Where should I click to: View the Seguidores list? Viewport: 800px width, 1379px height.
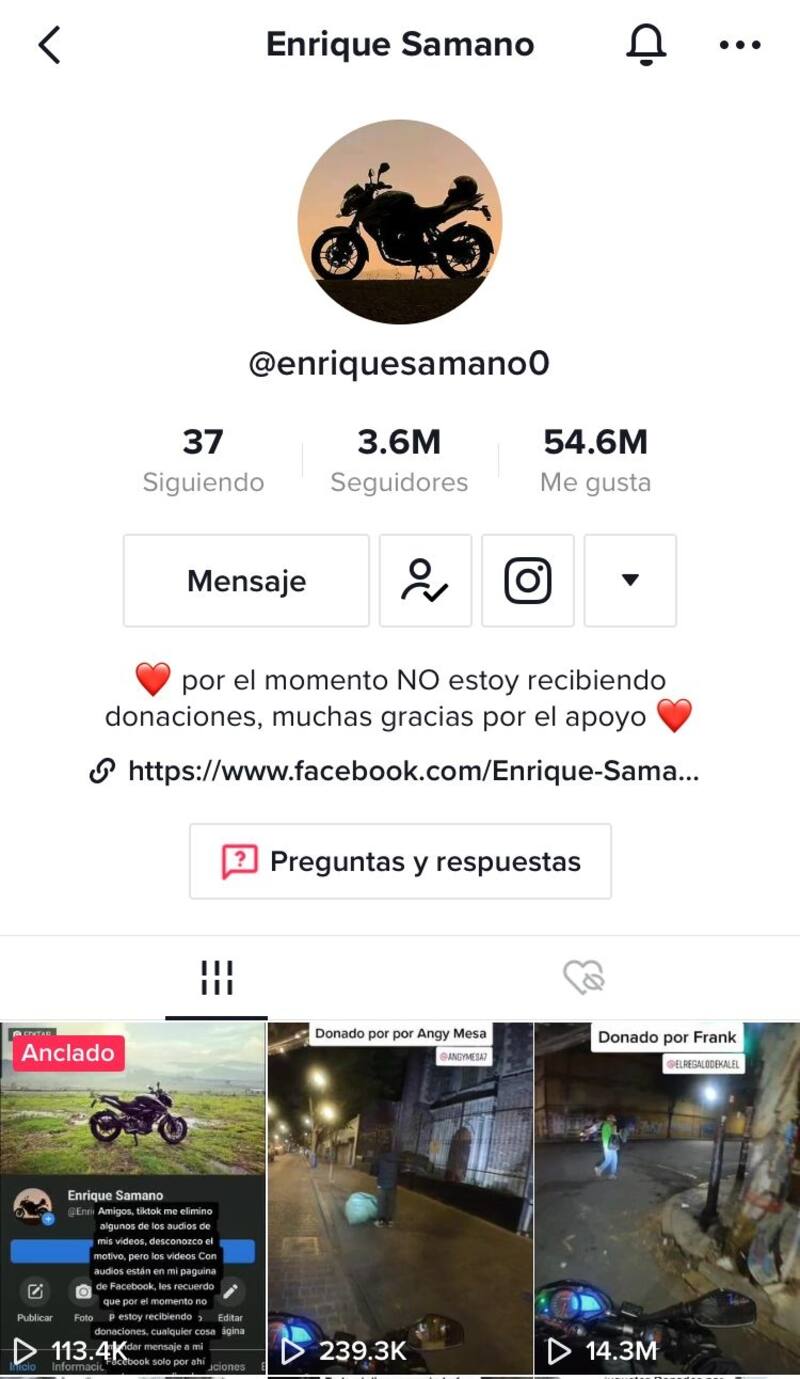[399, 460]
